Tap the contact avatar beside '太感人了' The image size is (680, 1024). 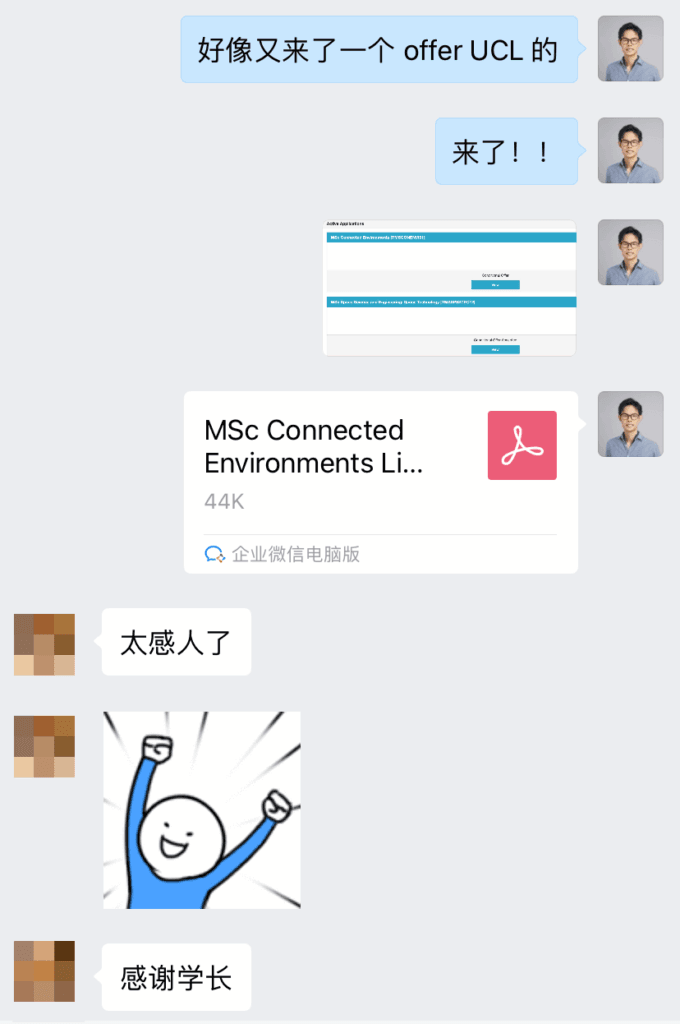[x=44, y=645]
